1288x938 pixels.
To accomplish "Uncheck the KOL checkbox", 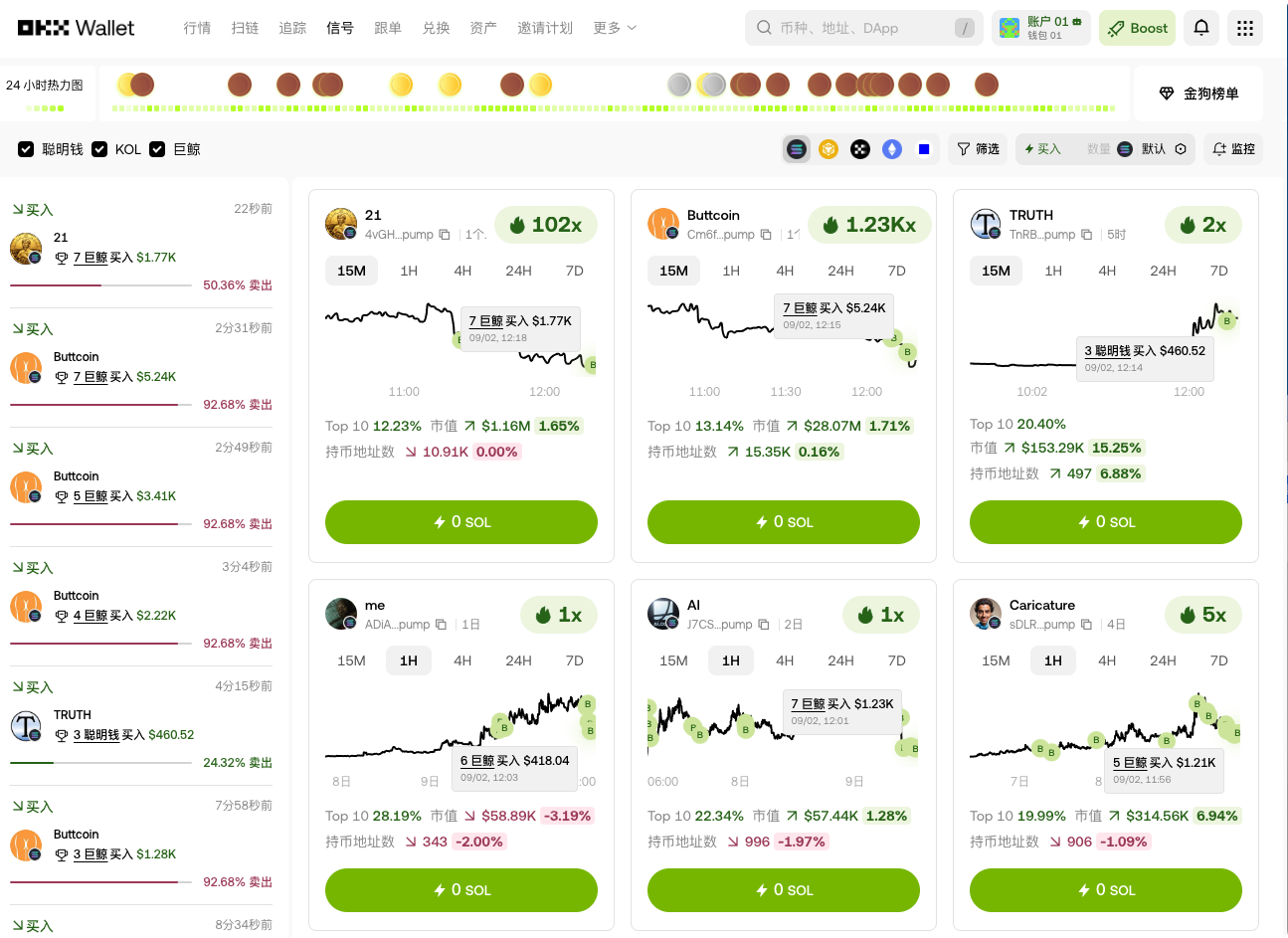I will [99, 149].
